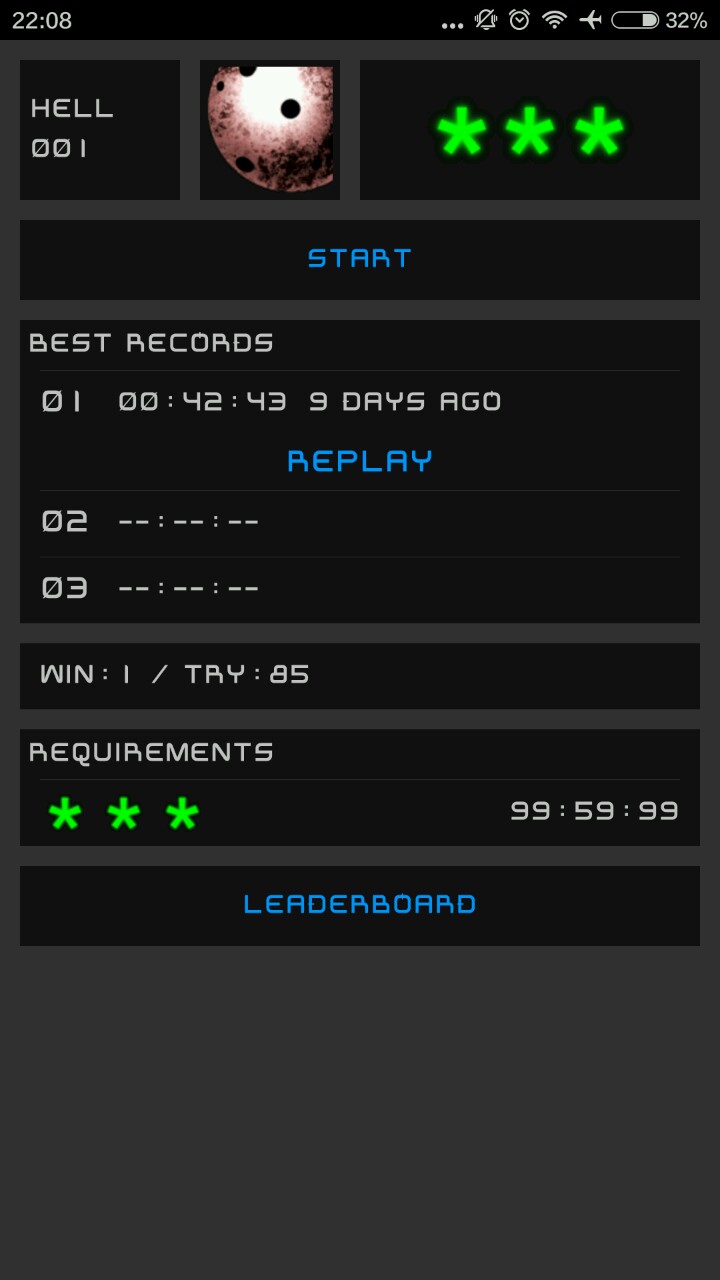Start the Hell 001 level
The image size is (720, 1280).
tap(360, 259)
